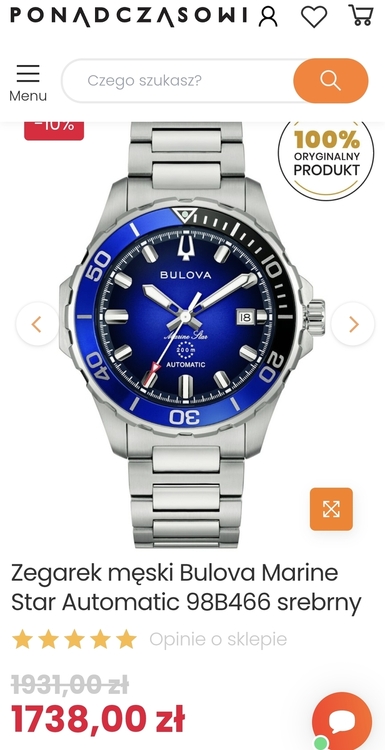This screenshot has width=385, height=750.
Task: Show the previous product image
Action: coord(37,324)
